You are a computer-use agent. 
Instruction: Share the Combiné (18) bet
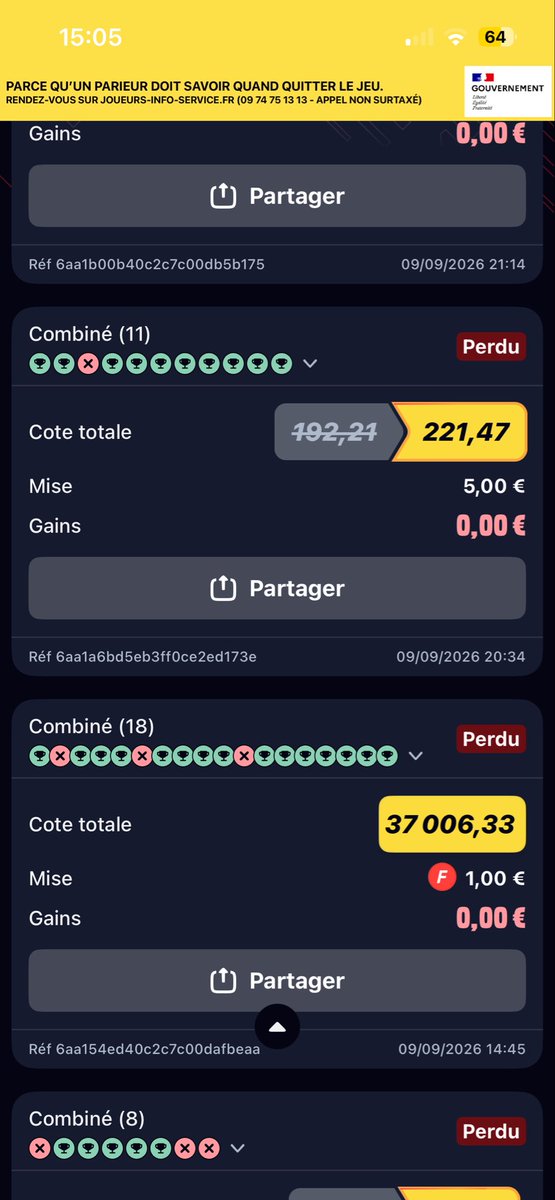[277, 980]
